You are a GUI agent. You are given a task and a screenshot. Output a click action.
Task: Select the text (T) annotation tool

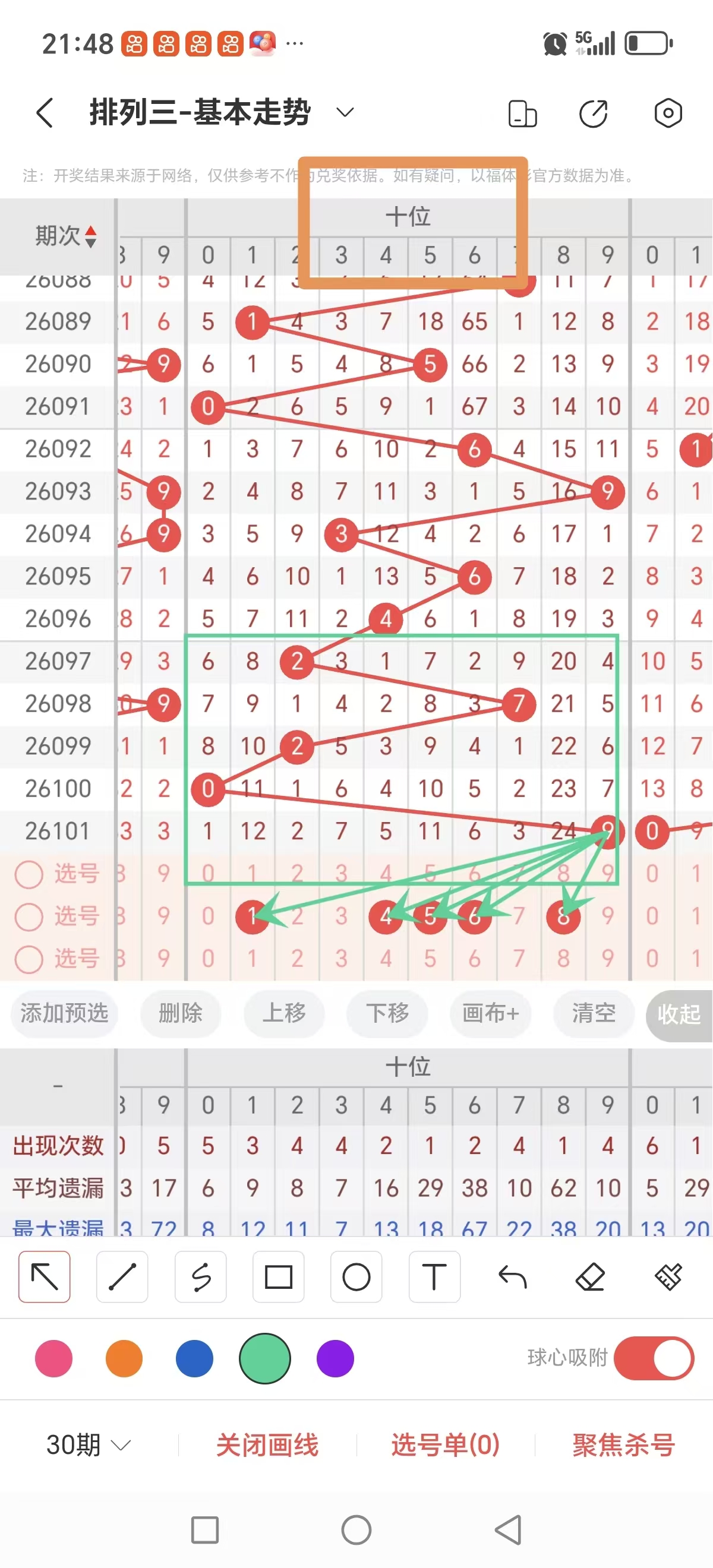pos(434,1278)
